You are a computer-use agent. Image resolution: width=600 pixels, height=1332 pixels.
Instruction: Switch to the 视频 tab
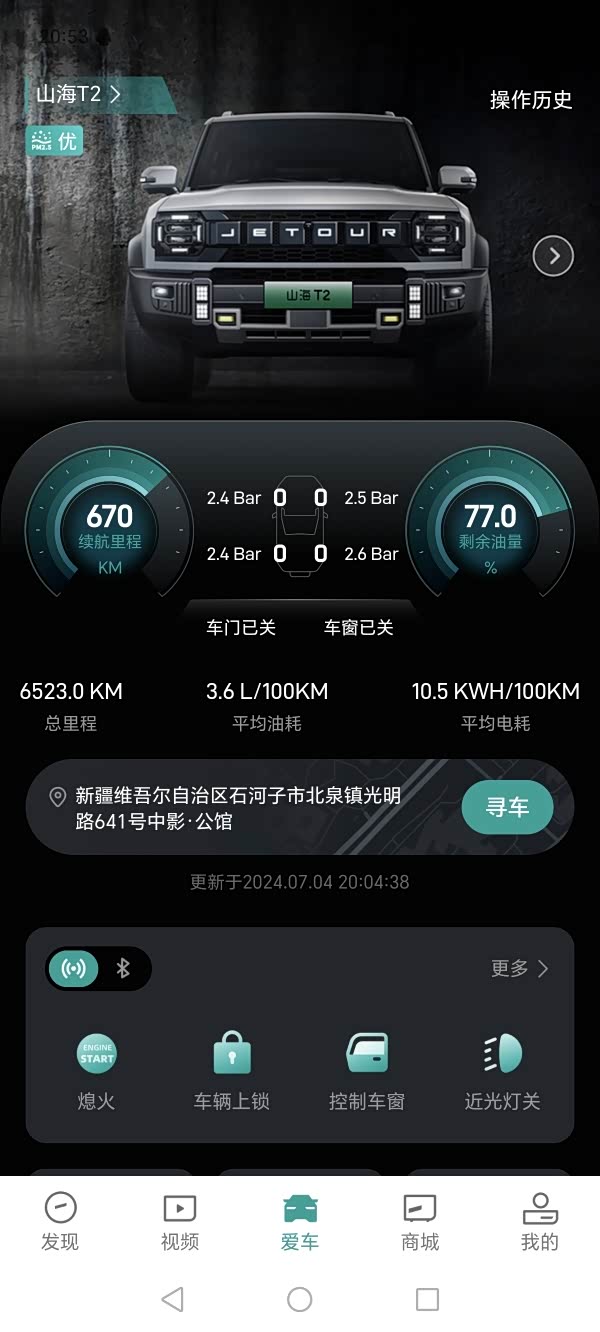click(x=180, y=1222)
